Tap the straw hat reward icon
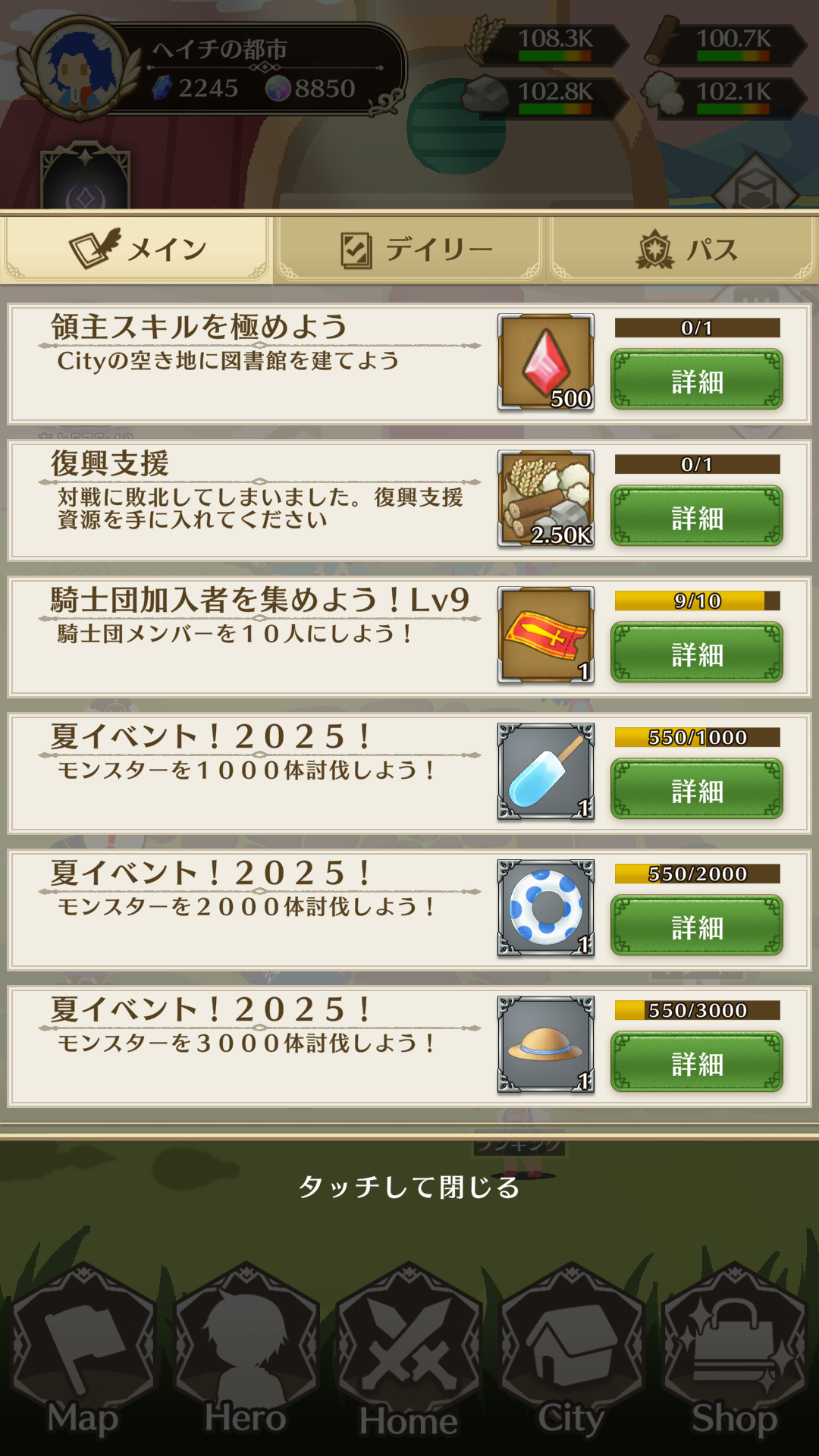The height and width of the screenshot is (1456, 819). click(x=545, y=1045)
